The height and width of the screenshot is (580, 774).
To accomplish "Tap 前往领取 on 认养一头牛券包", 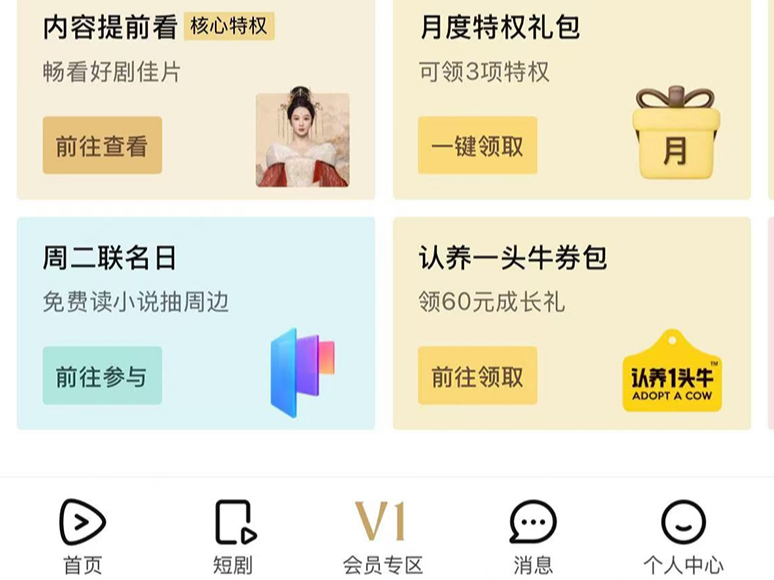I will (477, 376).
